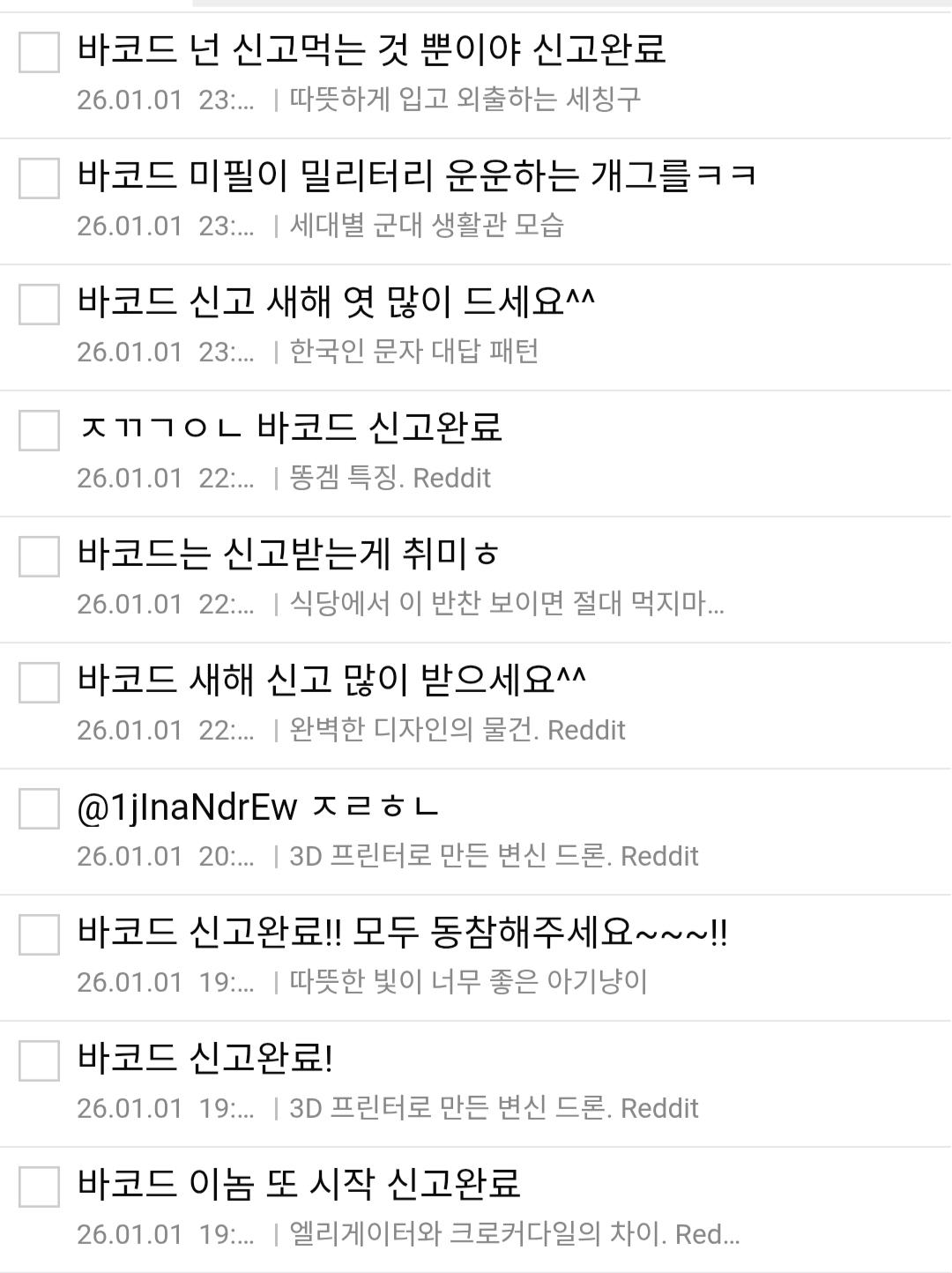Select checkbox for '바코드는 신고받는게 취미ㅎ'
Viewport: 952px width, 1273px height.
(39, 556)
